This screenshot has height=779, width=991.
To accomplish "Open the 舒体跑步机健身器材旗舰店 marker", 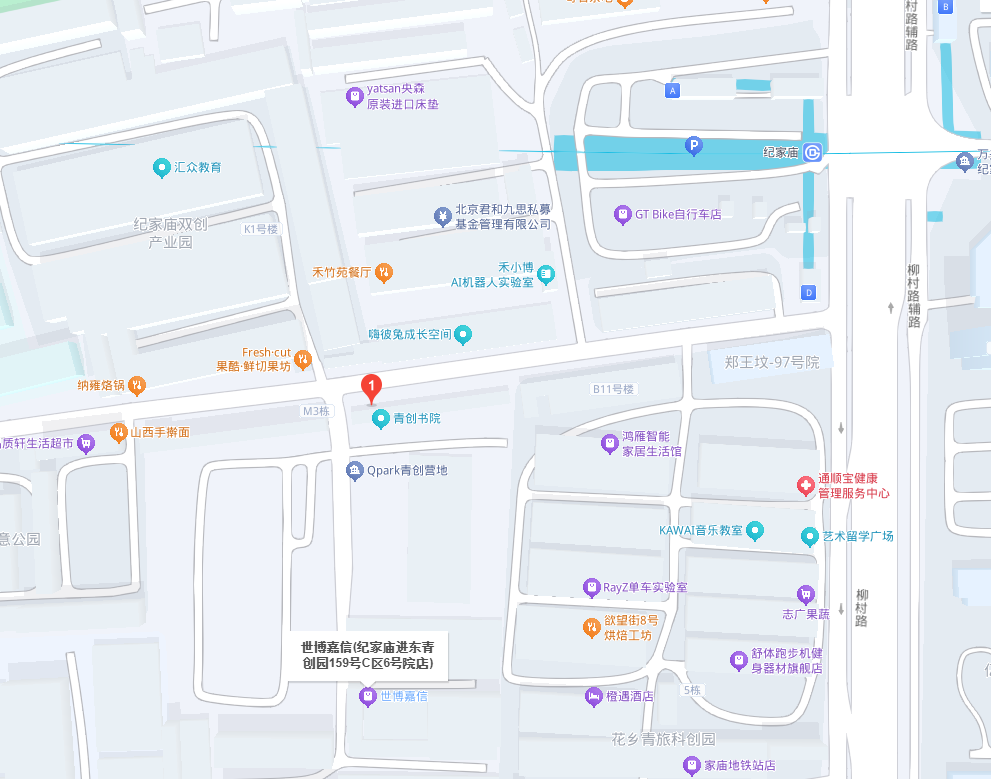I will (x=738, y=660).
